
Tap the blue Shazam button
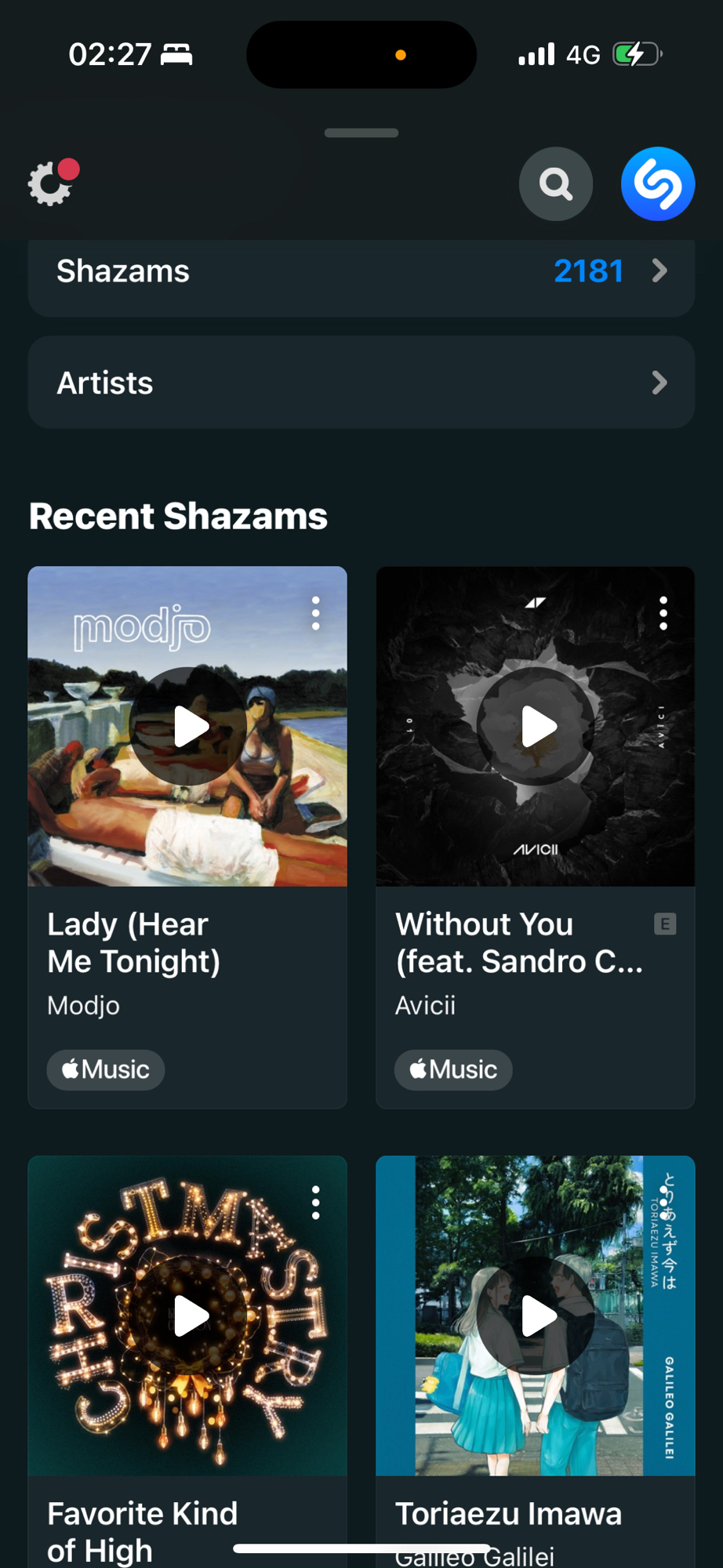coord(657,184)
